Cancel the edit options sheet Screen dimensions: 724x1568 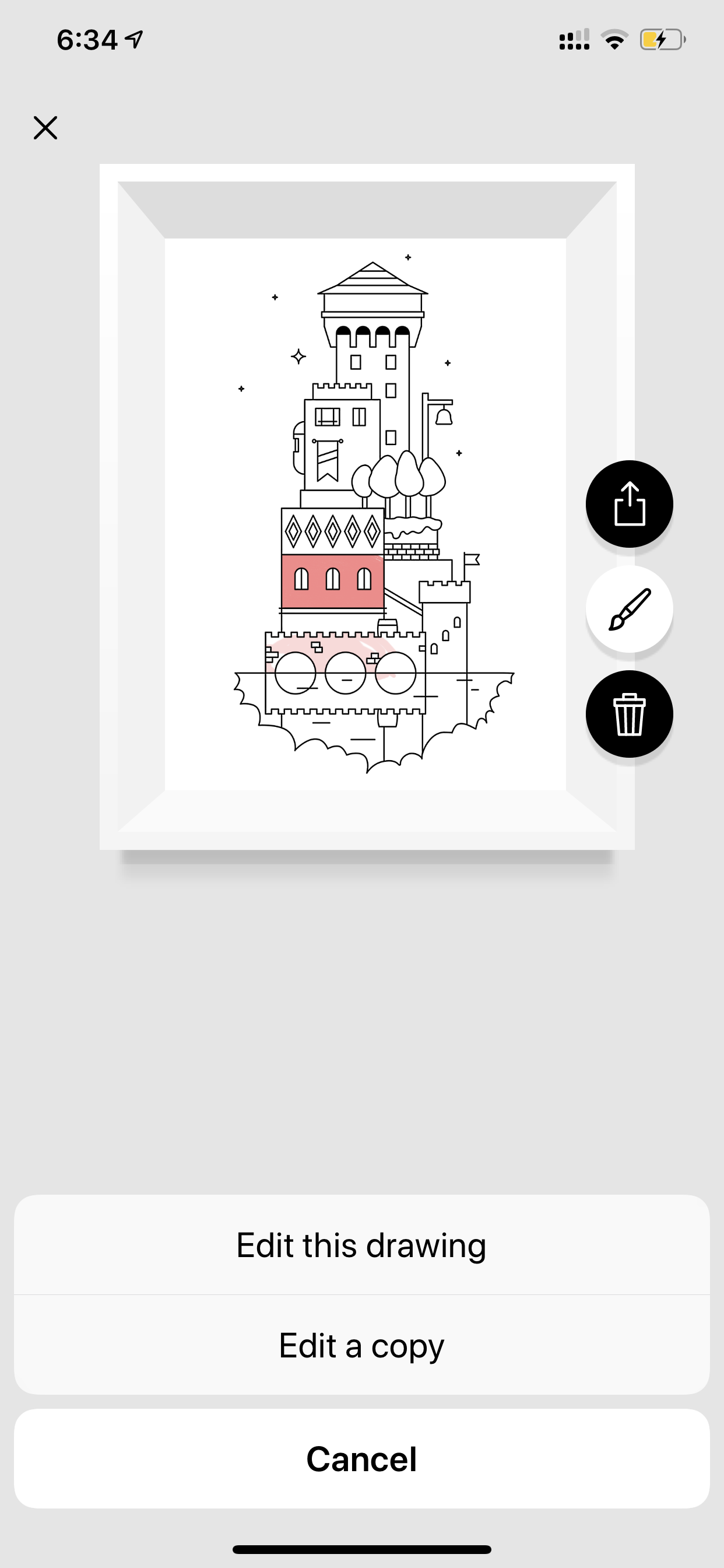(362, 1459)
